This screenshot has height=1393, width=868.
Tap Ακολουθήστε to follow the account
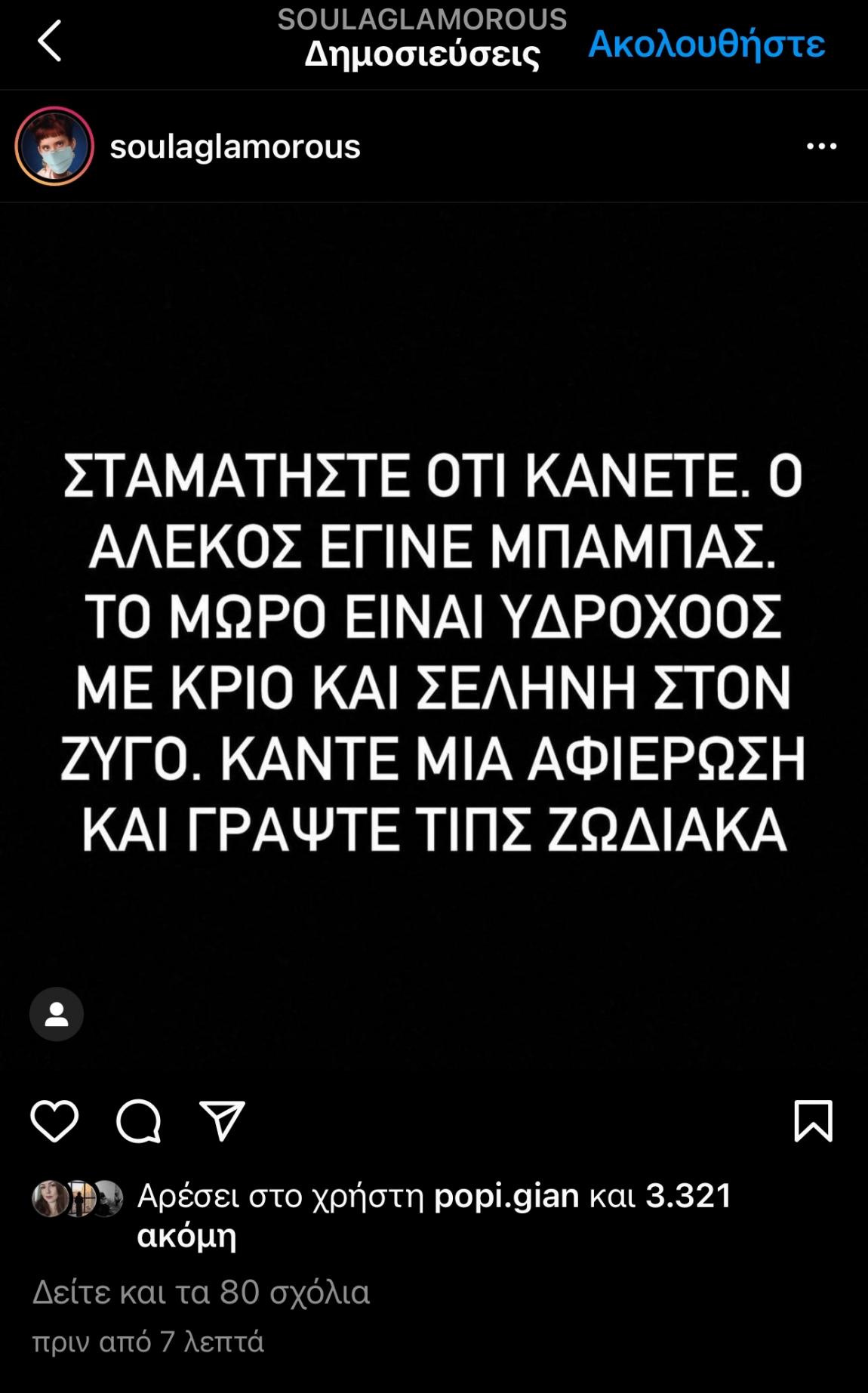[x=706, y=44]
